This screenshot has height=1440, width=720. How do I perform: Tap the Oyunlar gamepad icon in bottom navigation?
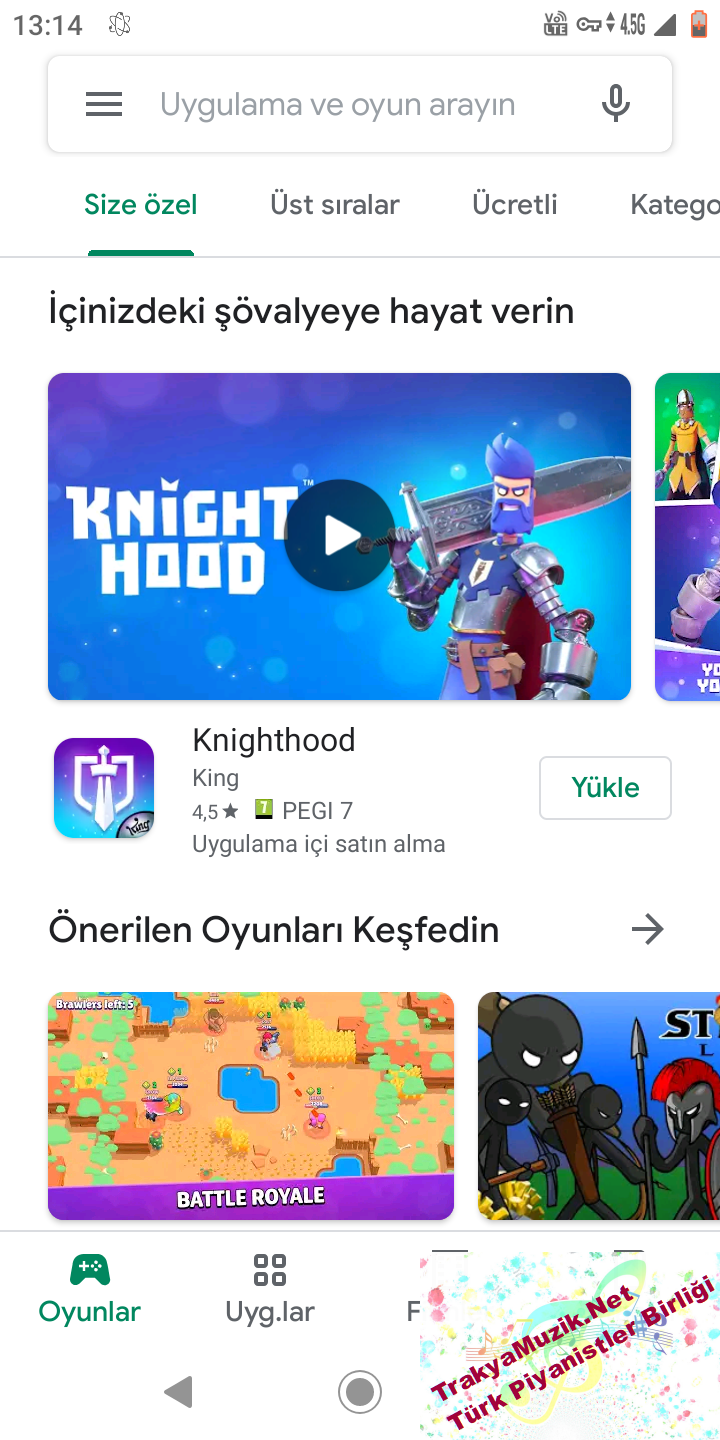click(89, 1267)
